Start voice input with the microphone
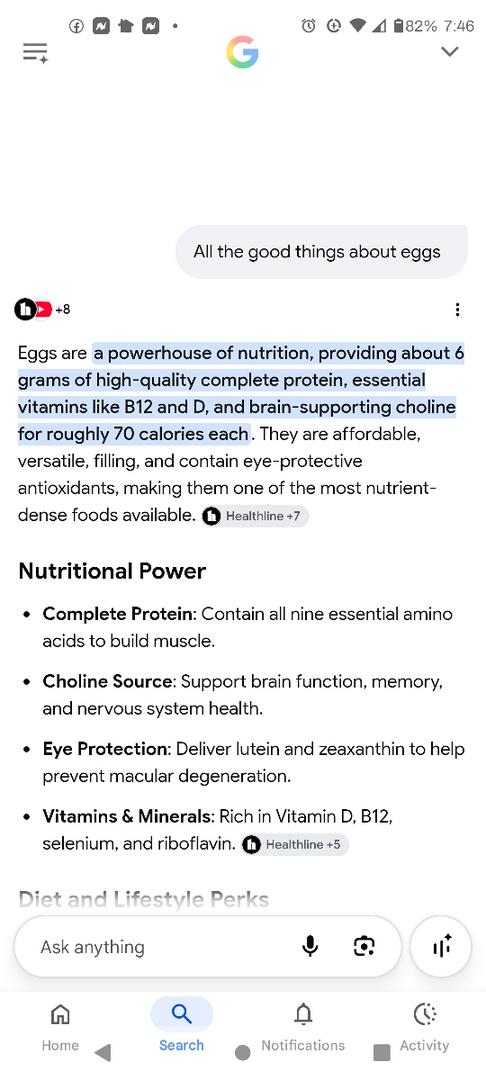 pyautogui.click(x=310, y=947)
